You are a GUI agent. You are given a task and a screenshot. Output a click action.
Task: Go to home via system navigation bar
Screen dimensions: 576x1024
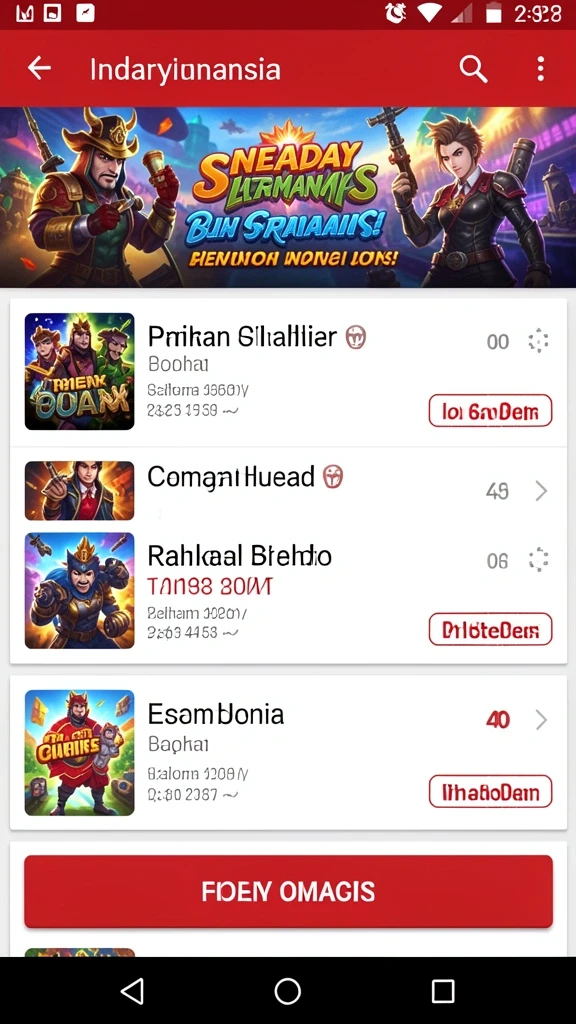tap(287, 991)
